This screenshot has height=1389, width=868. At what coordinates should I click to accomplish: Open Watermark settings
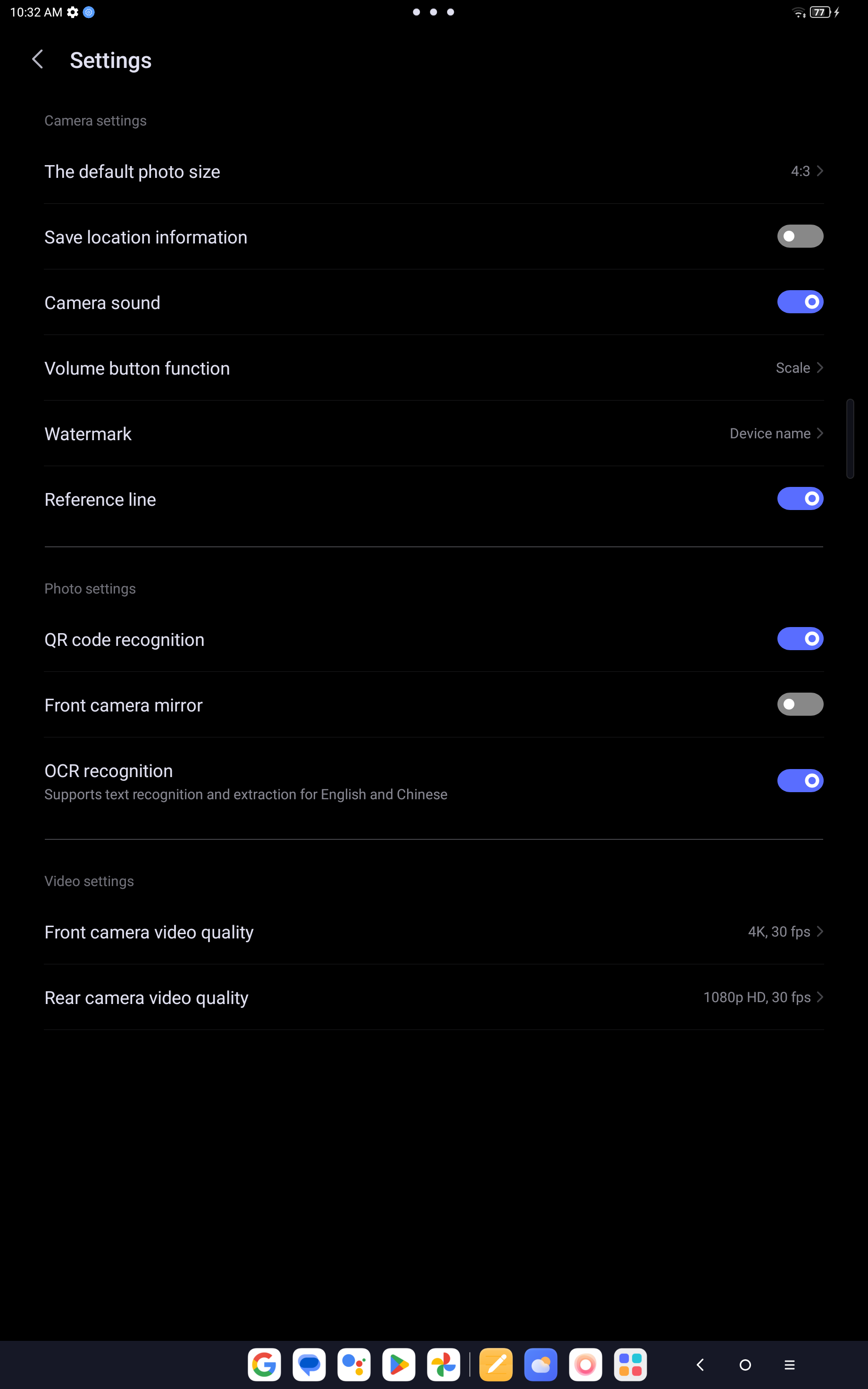point(434,433)
